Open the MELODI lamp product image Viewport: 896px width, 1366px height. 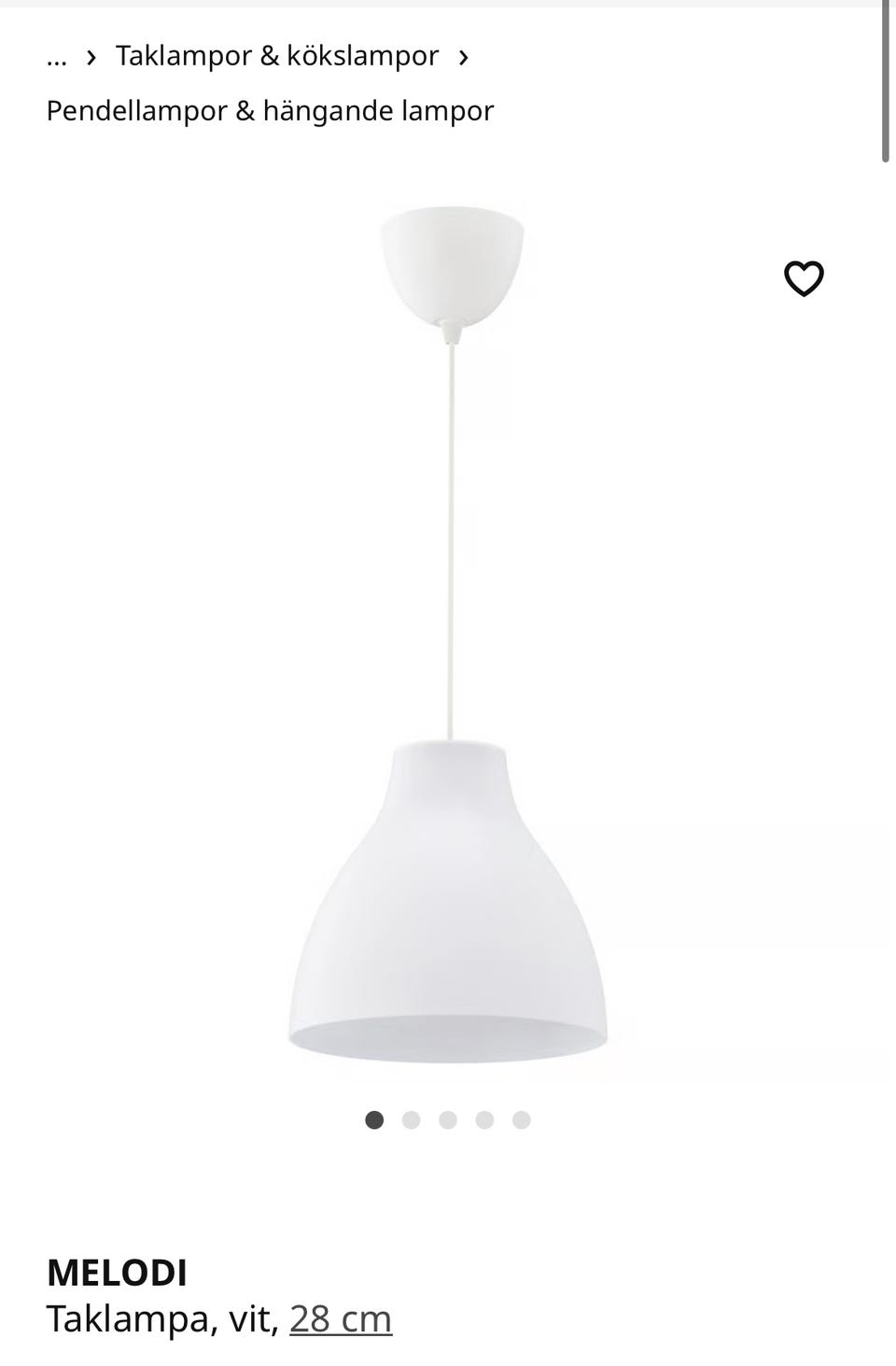[x=448, y=635]
